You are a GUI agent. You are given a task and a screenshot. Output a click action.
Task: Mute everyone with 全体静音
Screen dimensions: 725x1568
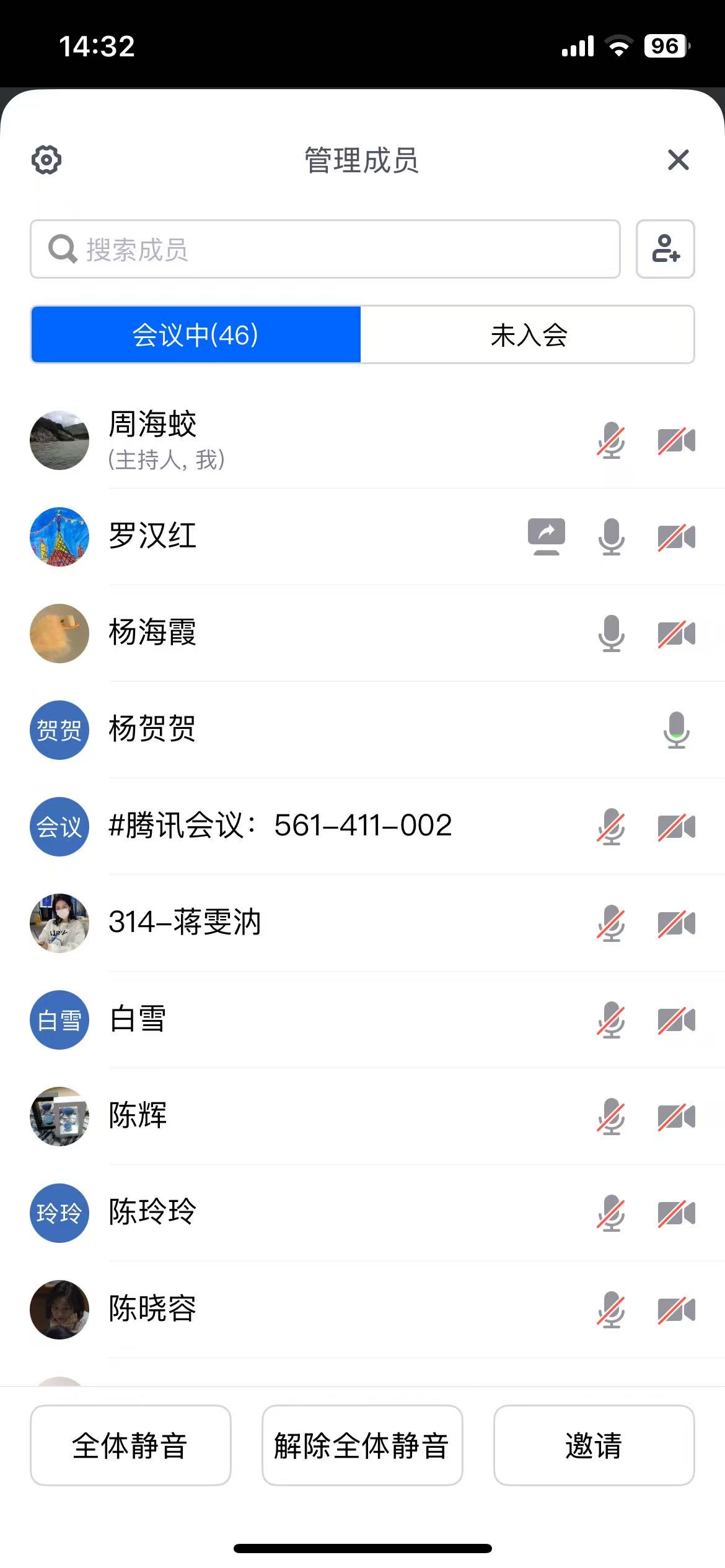pyautogui.click(x=130, y=1445)
